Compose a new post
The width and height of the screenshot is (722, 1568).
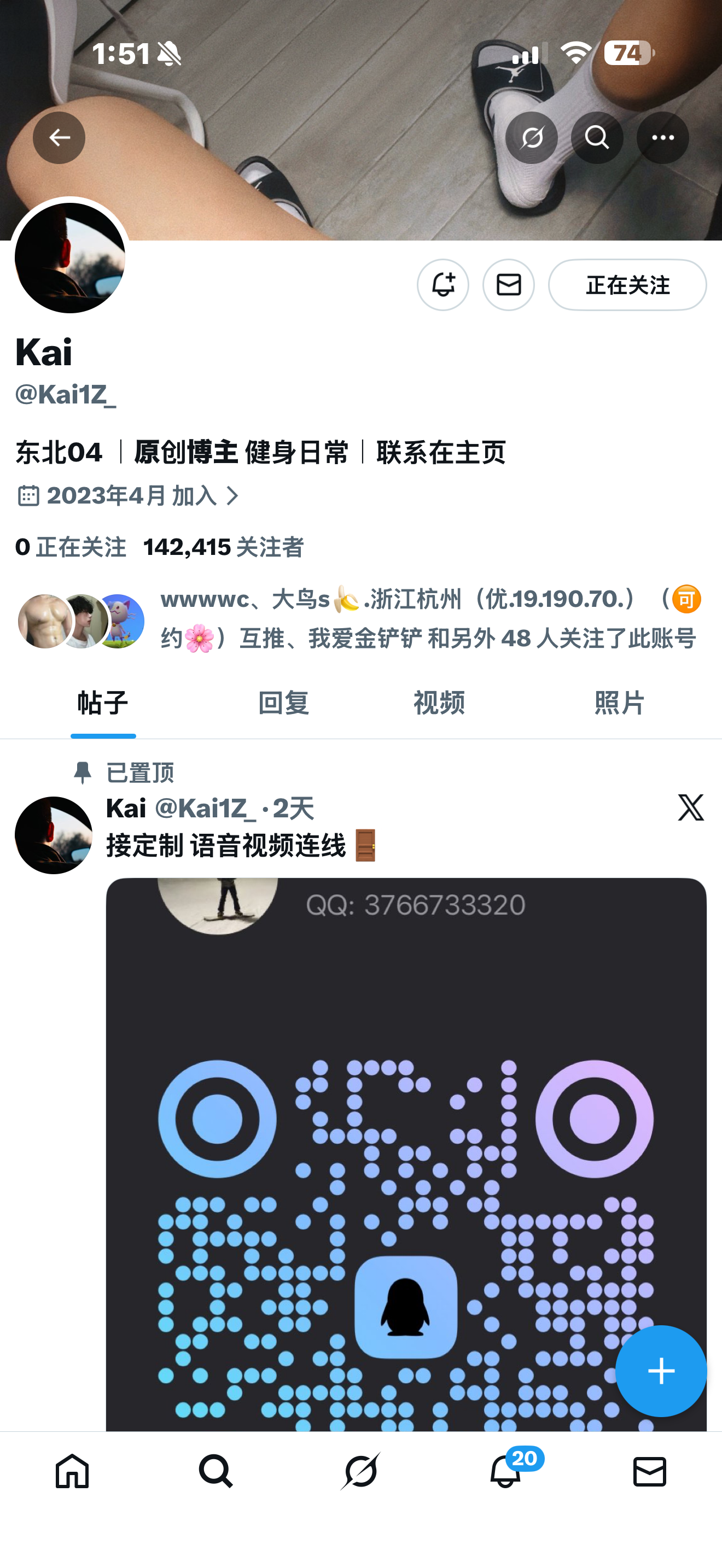661,1371
